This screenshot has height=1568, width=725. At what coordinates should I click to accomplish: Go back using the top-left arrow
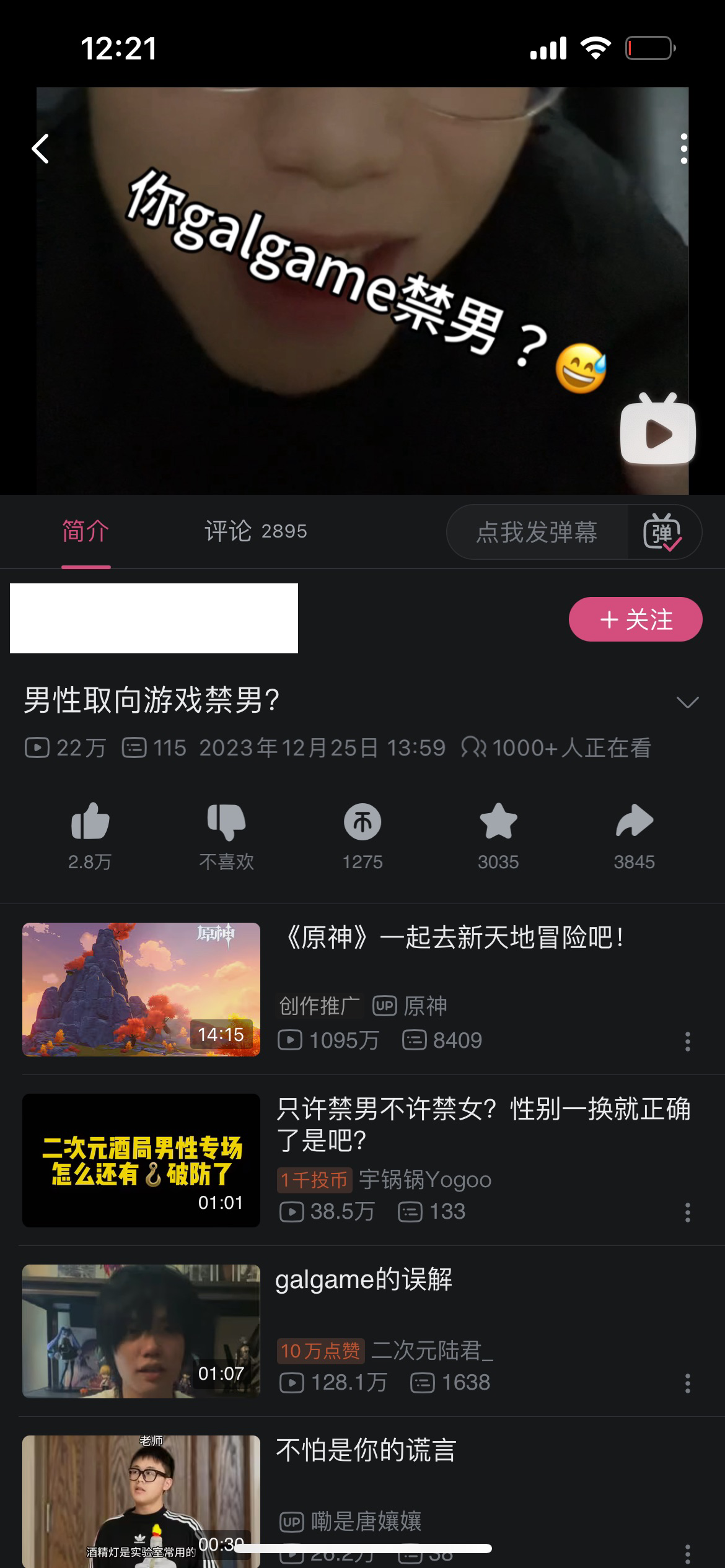(x=41, y=149)
